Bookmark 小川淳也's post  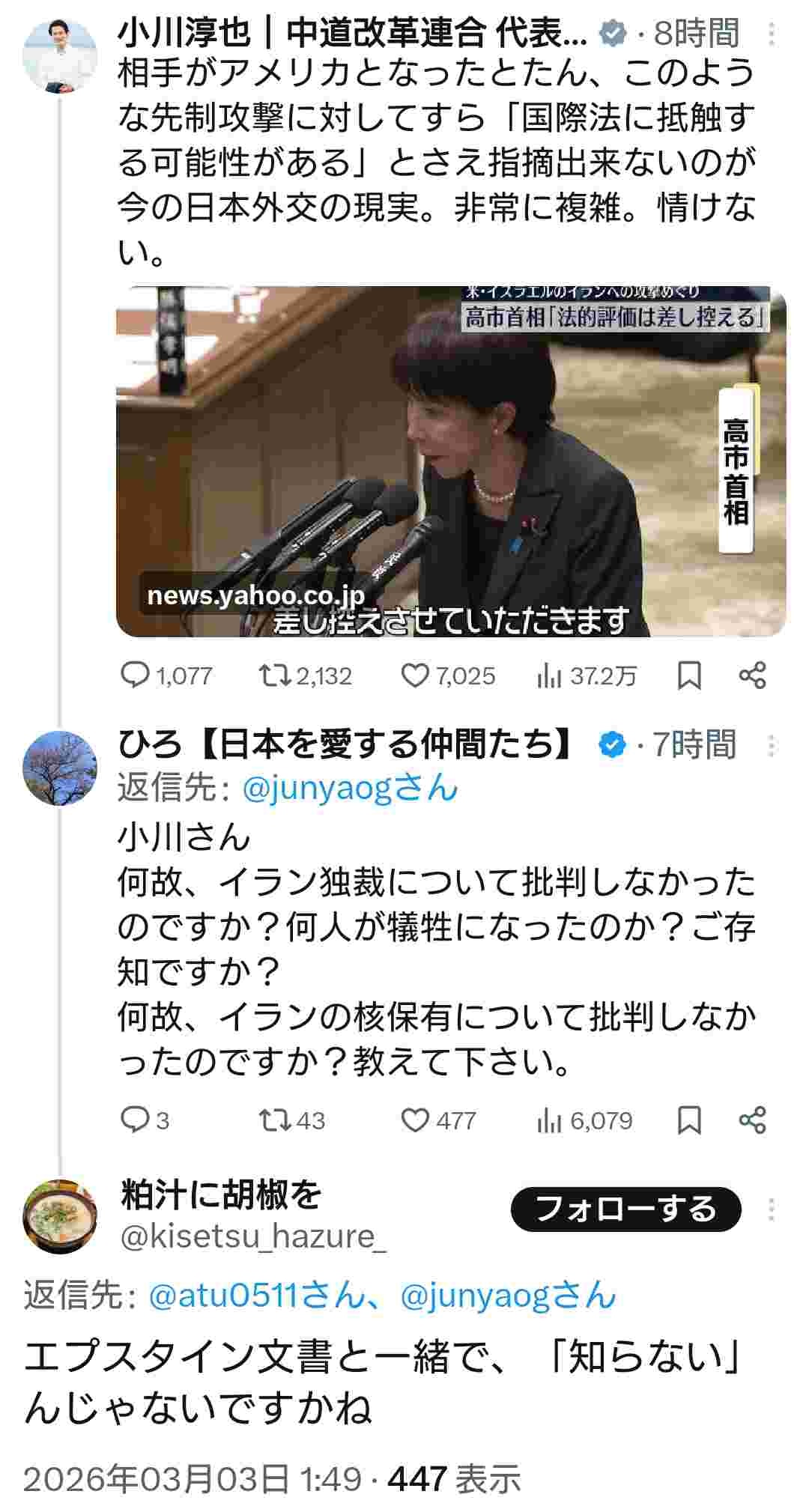point(689,676)
